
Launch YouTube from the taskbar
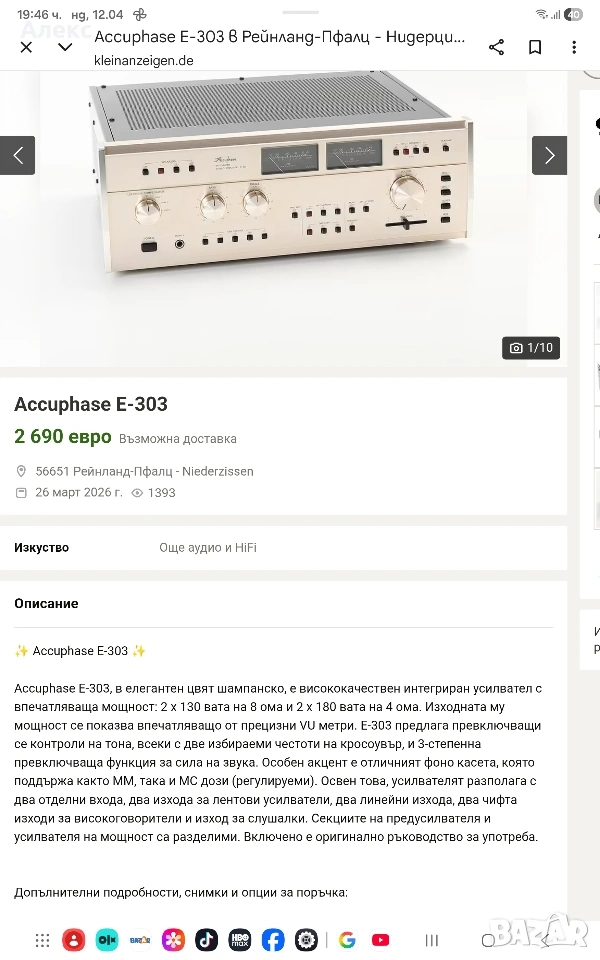click(380, 940)
